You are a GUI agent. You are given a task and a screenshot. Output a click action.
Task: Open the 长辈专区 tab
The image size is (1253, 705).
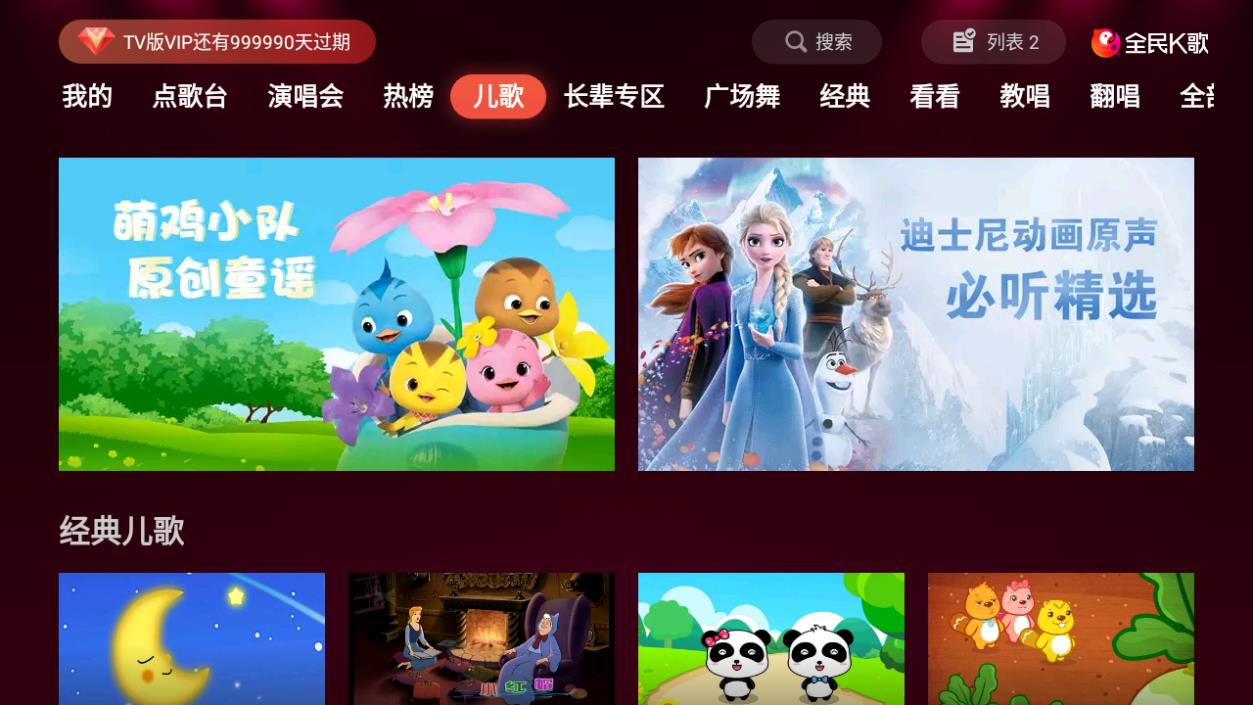tap(614, 96)
